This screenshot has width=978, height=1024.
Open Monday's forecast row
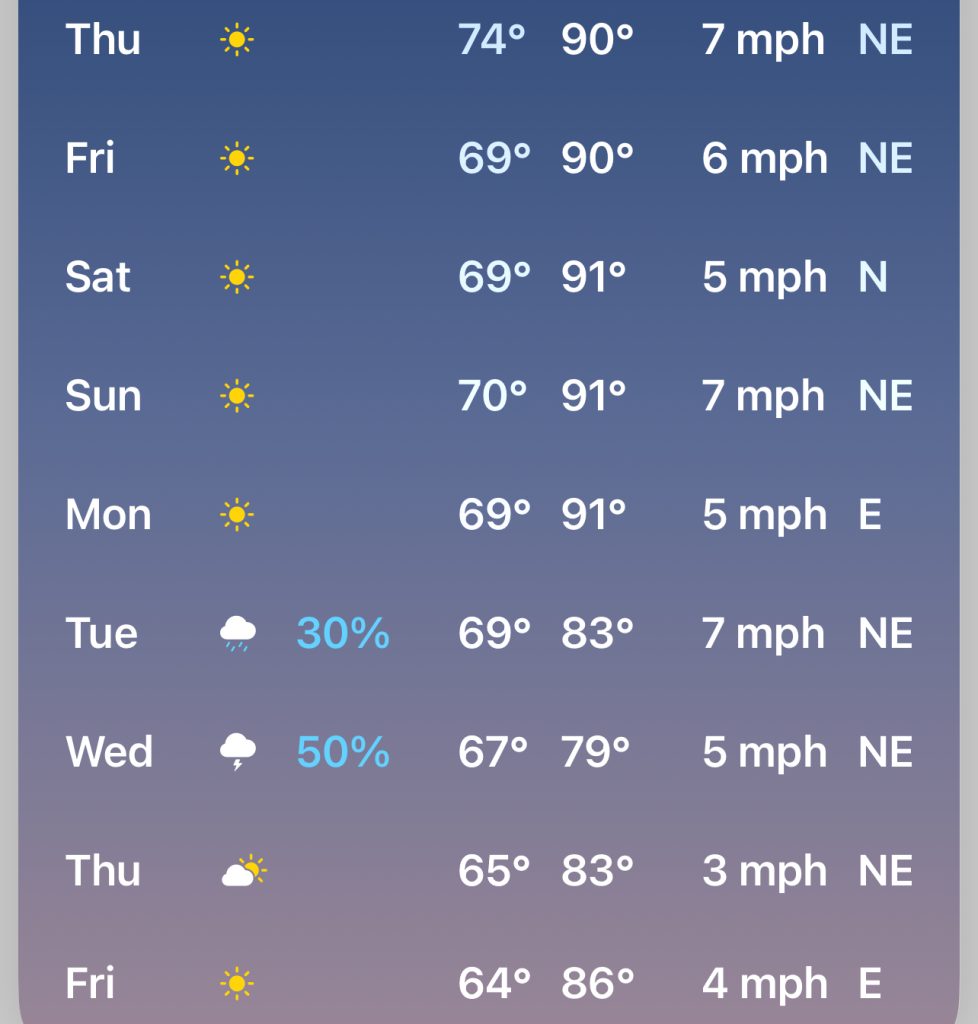pos(489,515)
